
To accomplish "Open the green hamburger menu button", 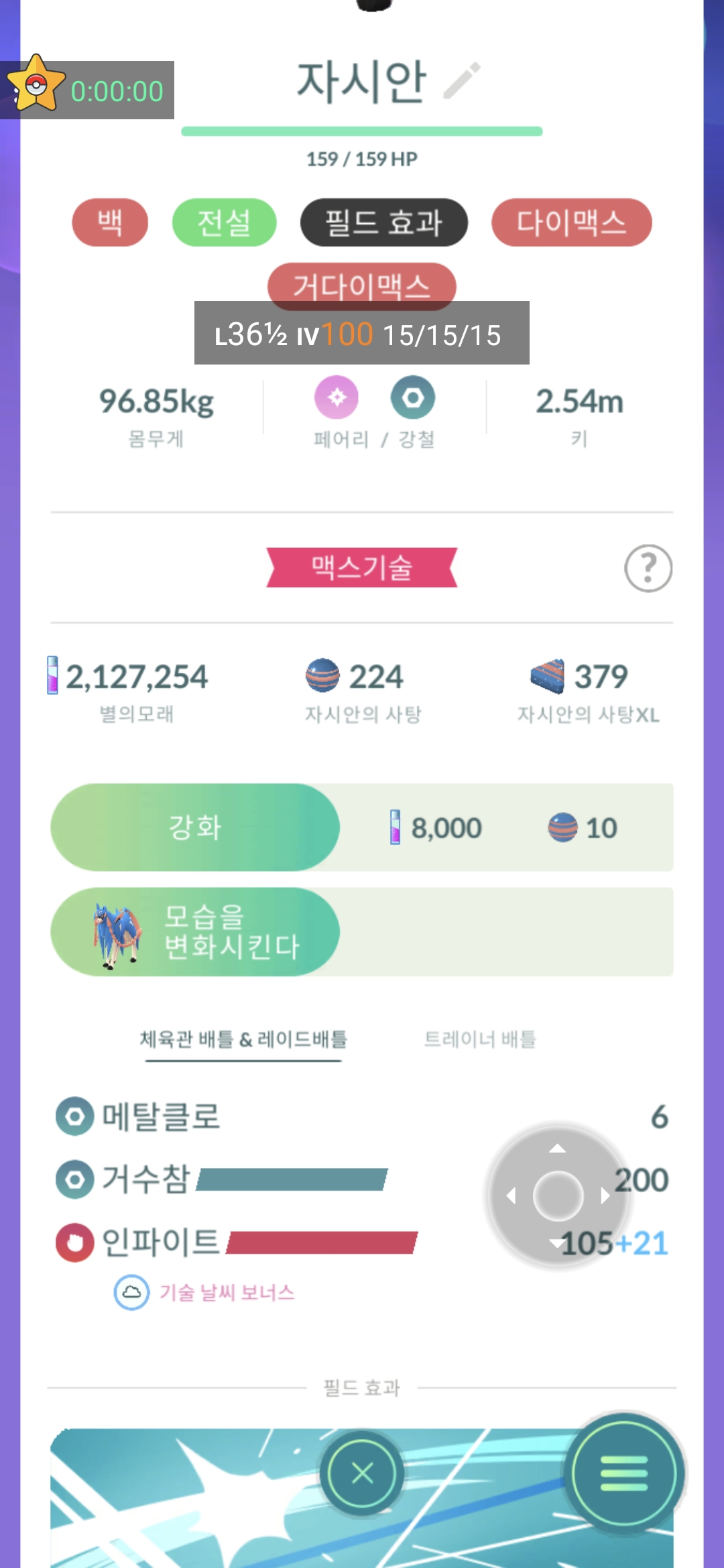I will 624,1473.
